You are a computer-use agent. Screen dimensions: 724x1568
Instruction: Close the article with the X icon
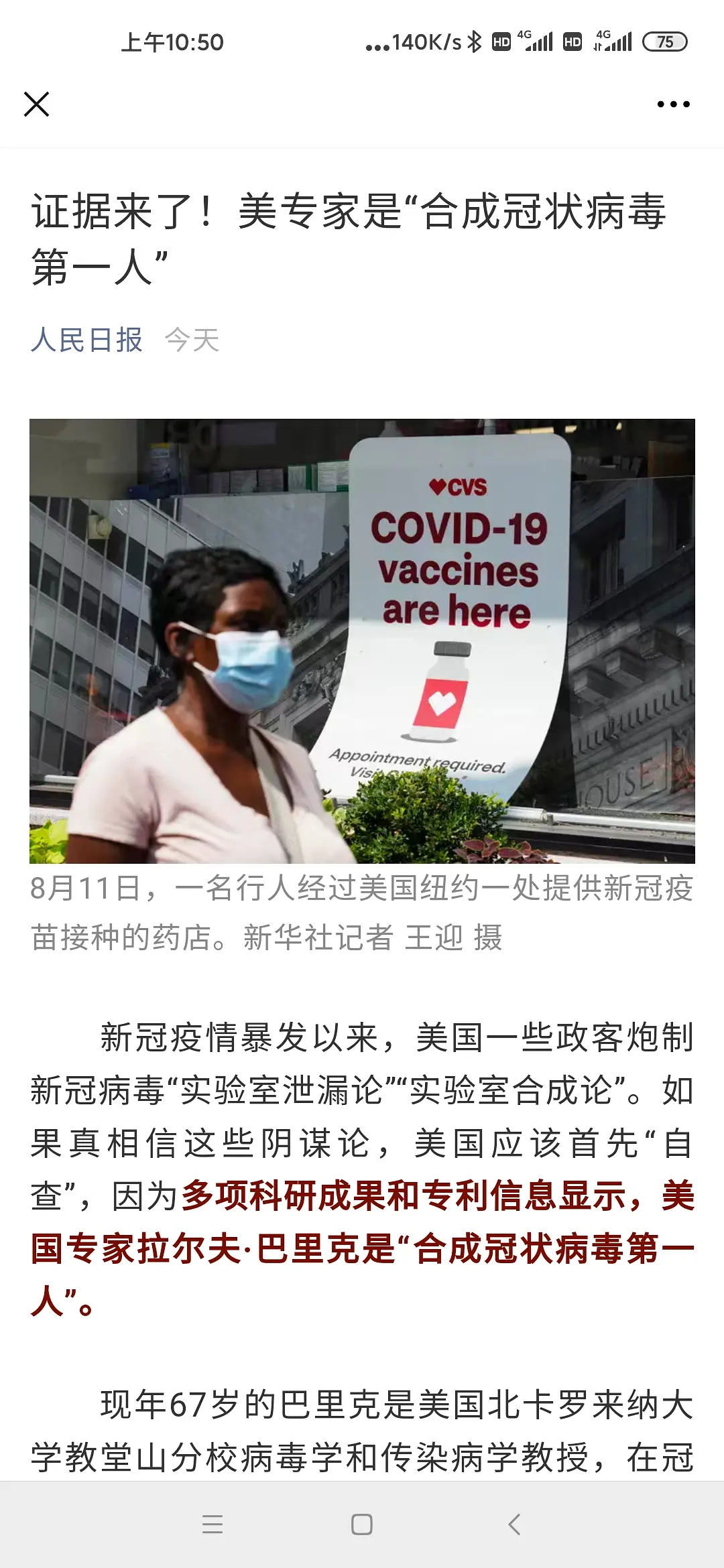[36, 105]
